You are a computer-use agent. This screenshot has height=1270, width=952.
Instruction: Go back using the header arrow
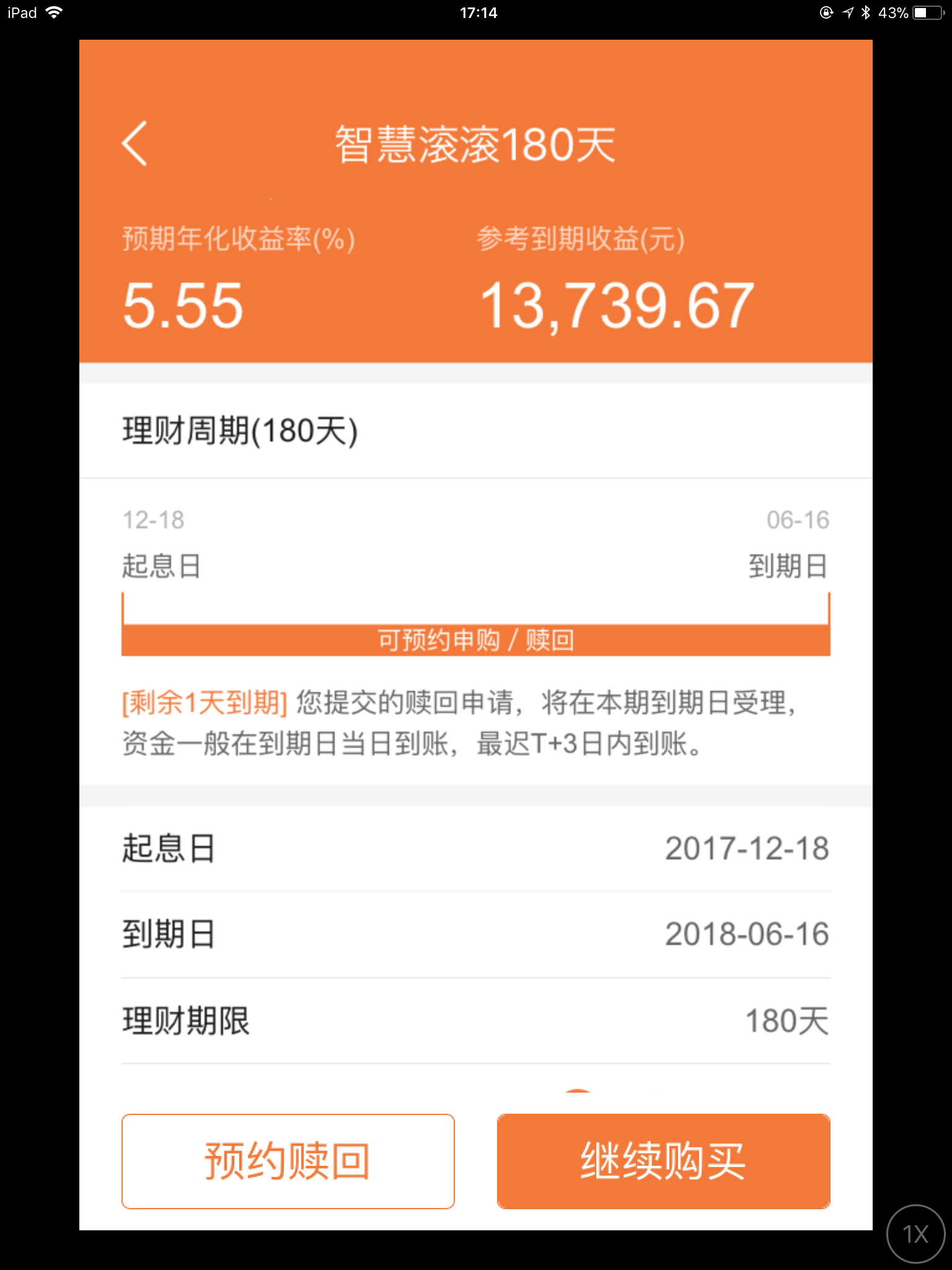click(x=134, y=143)
